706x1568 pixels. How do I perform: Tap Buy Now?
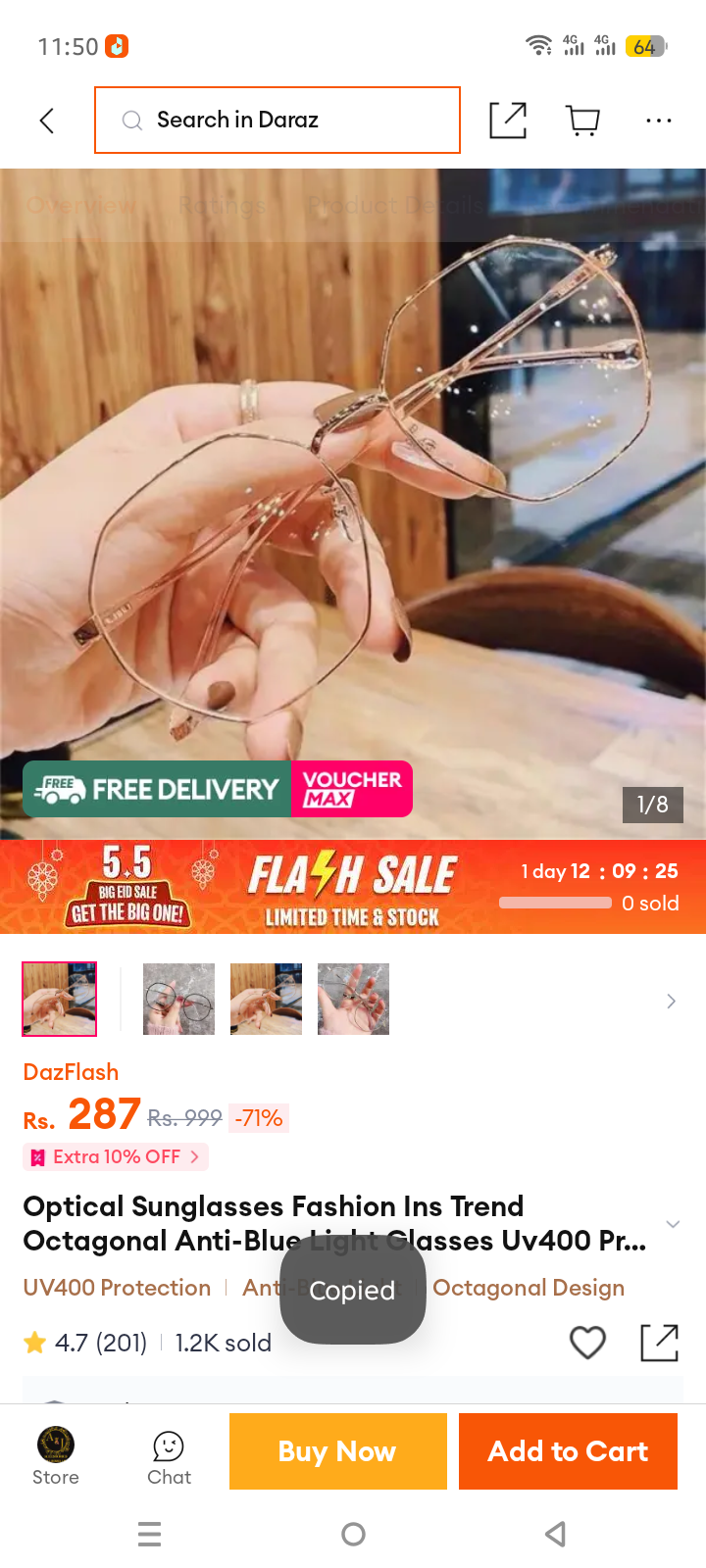pos(338,1451)
